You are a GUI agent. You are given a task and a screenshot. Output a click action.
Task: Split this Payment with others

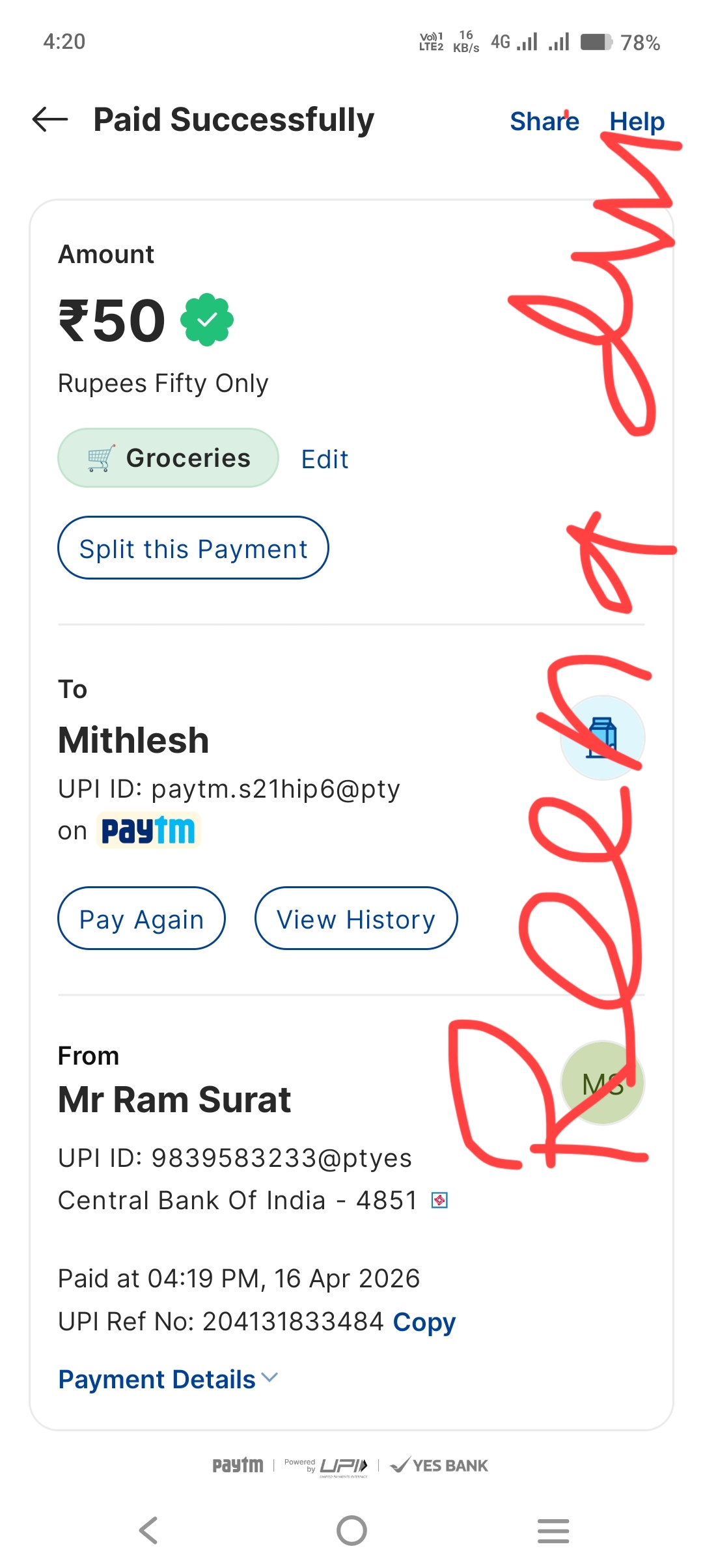[x=193, y=548]
